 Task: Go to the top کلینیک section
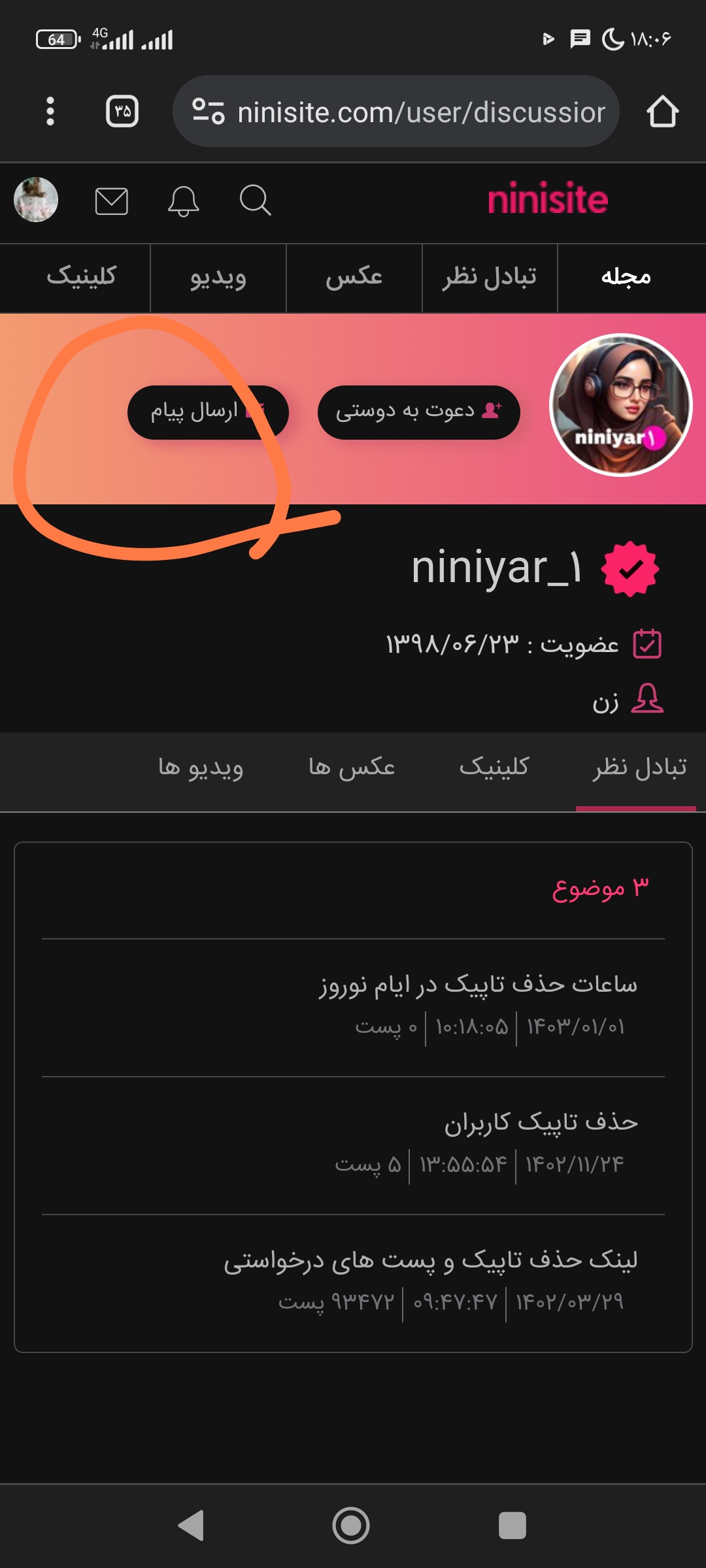[81, 277]
